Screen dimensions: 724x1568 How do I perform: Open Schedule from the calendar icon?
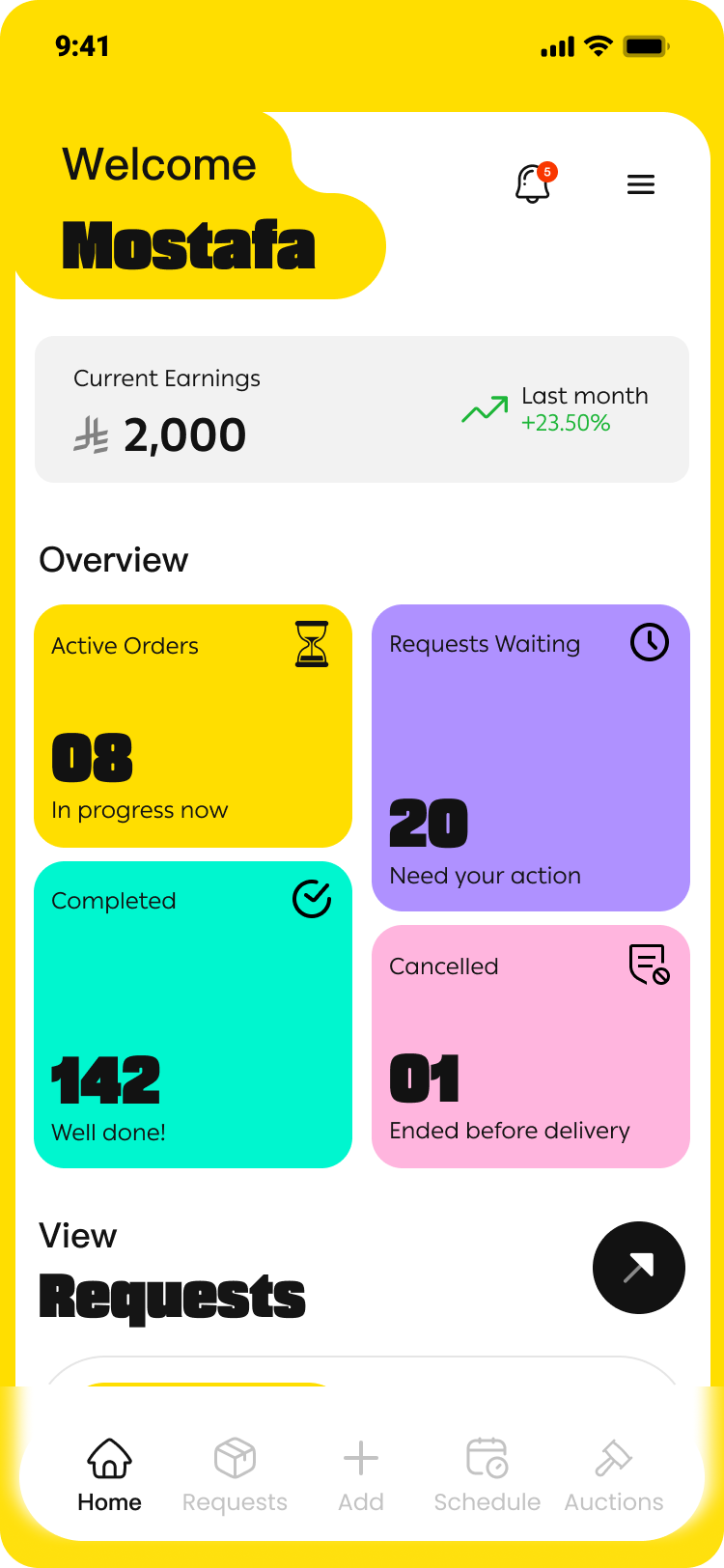click(487, 1457)
